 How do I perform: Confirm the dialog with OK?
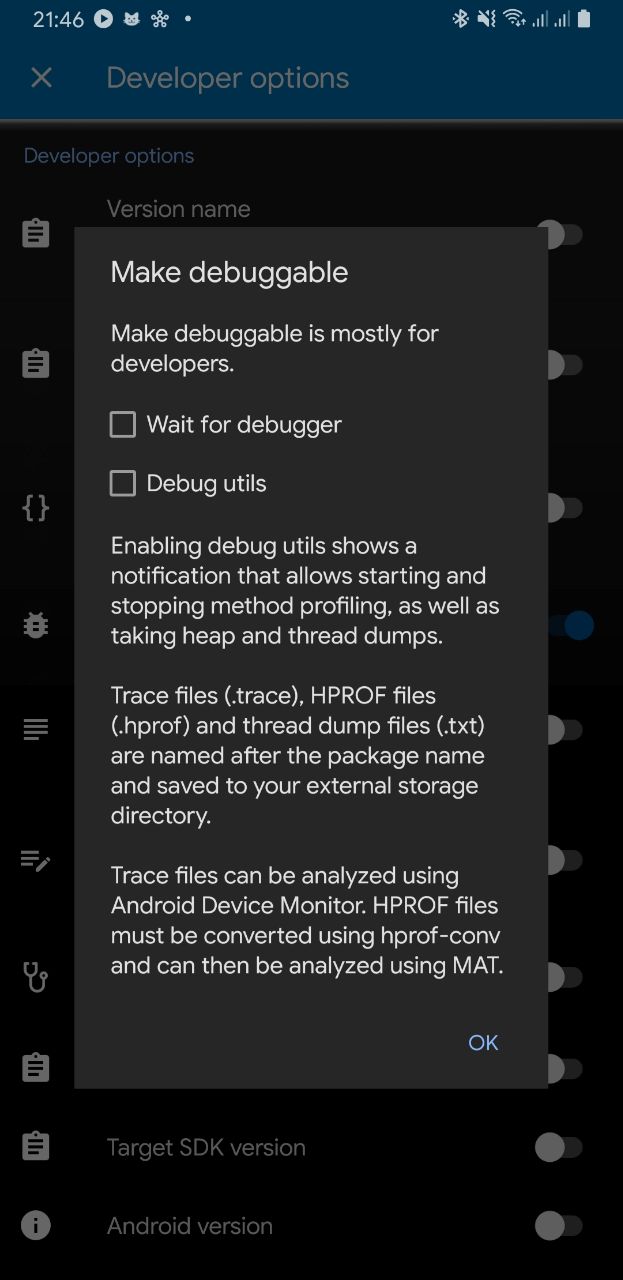tap(483, 1043)
